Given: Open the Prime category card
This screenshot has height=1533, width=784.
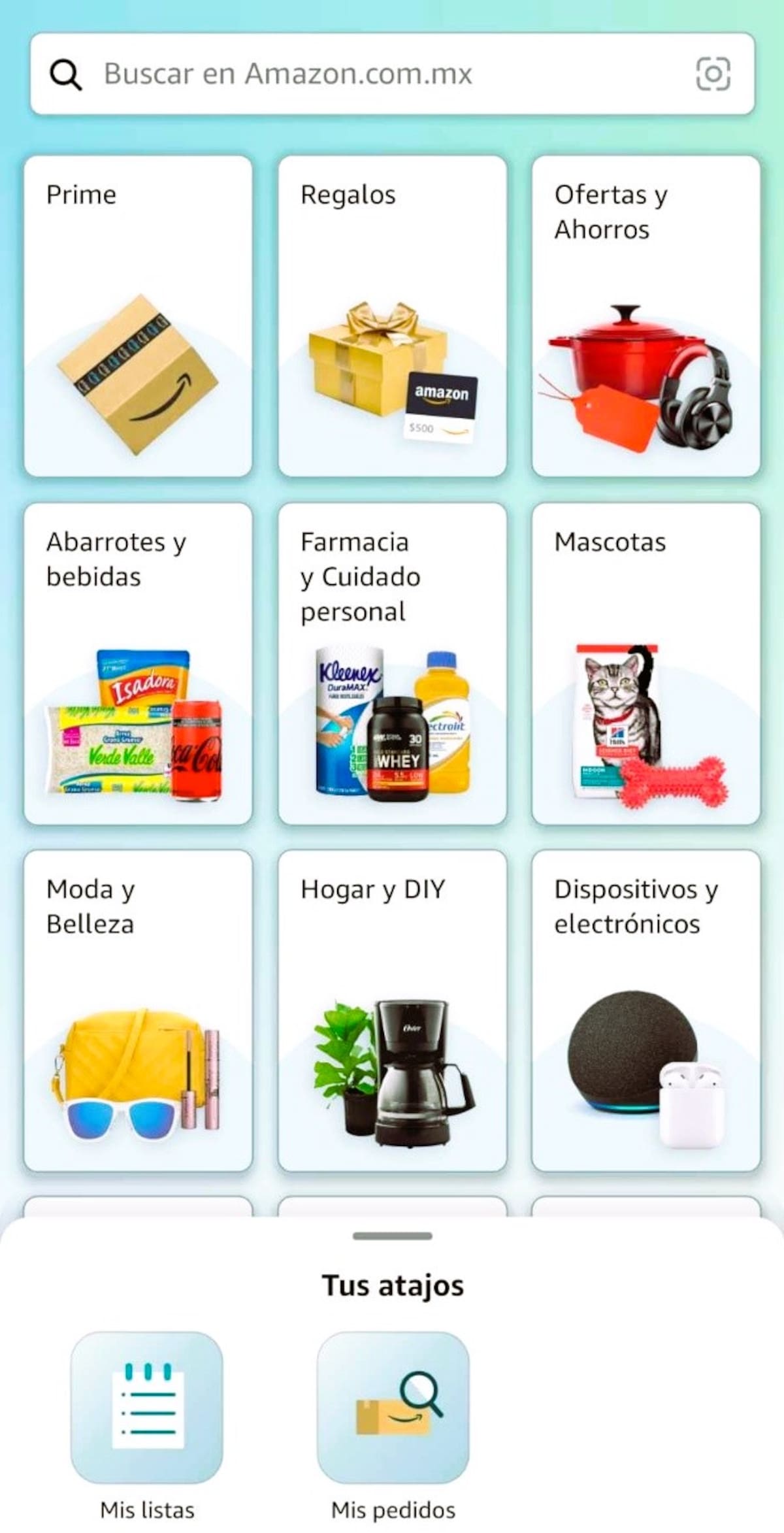Looking at the screenshot, I should (138, 316).
